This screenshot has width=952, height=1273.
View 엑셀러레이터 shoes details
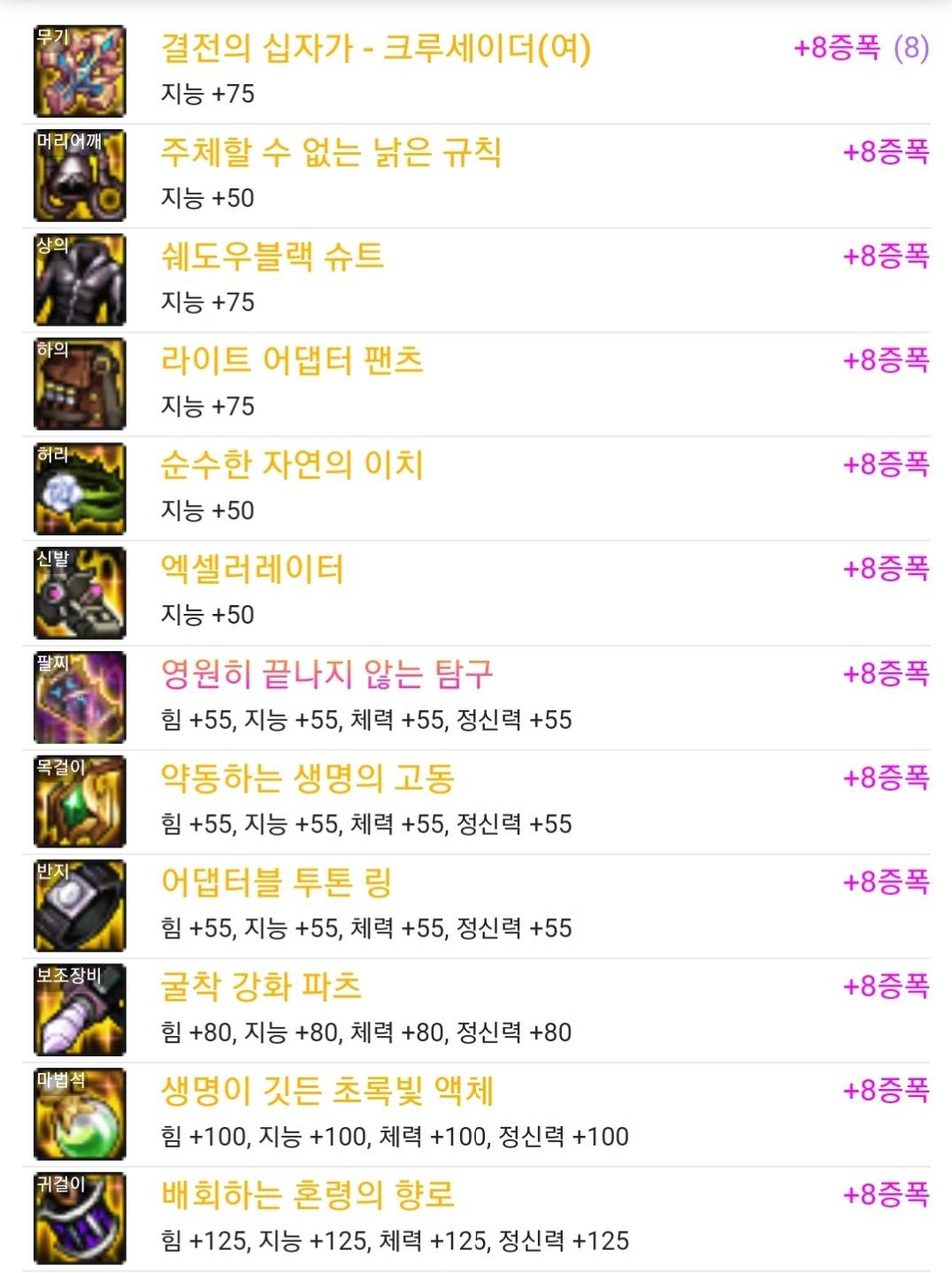click(x=252, y=570)
